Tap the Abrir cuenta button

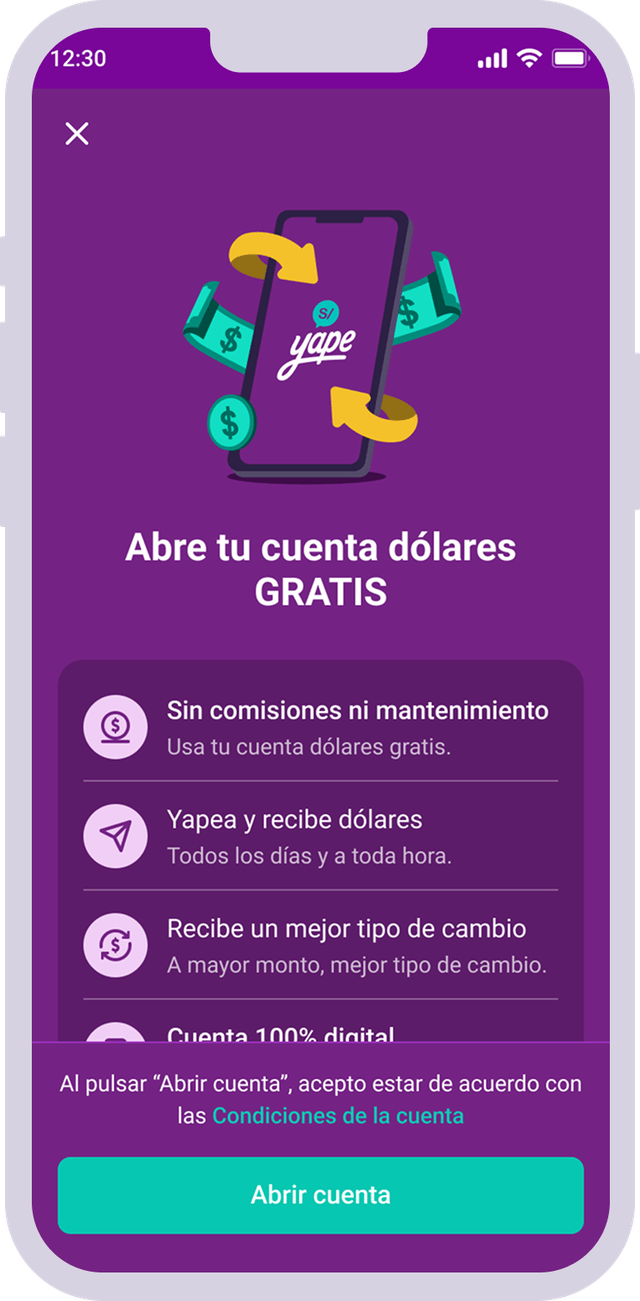[x=320, y=1195]
